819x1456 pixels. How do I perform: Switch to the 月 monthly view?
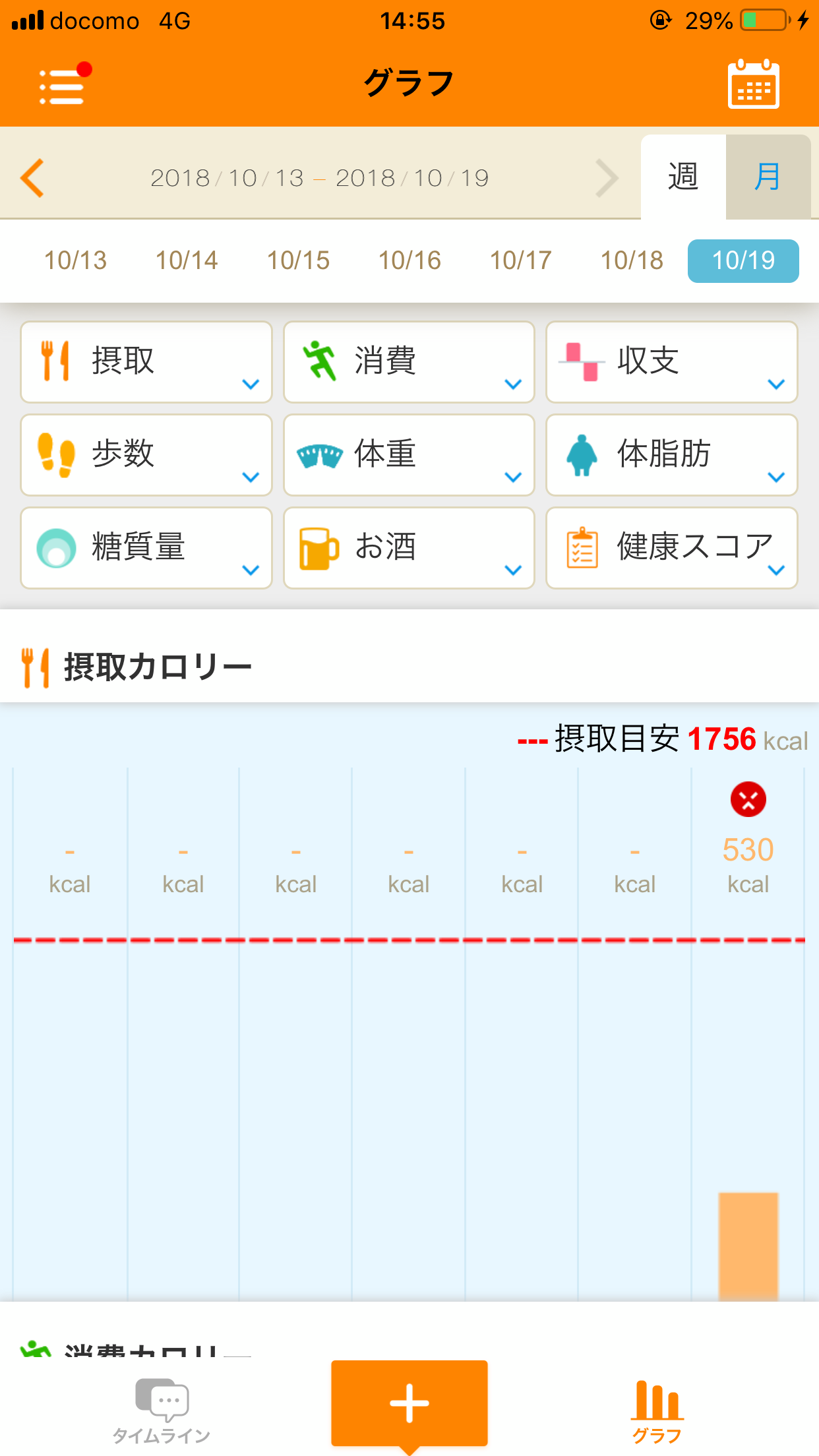[x=768, y=177]
